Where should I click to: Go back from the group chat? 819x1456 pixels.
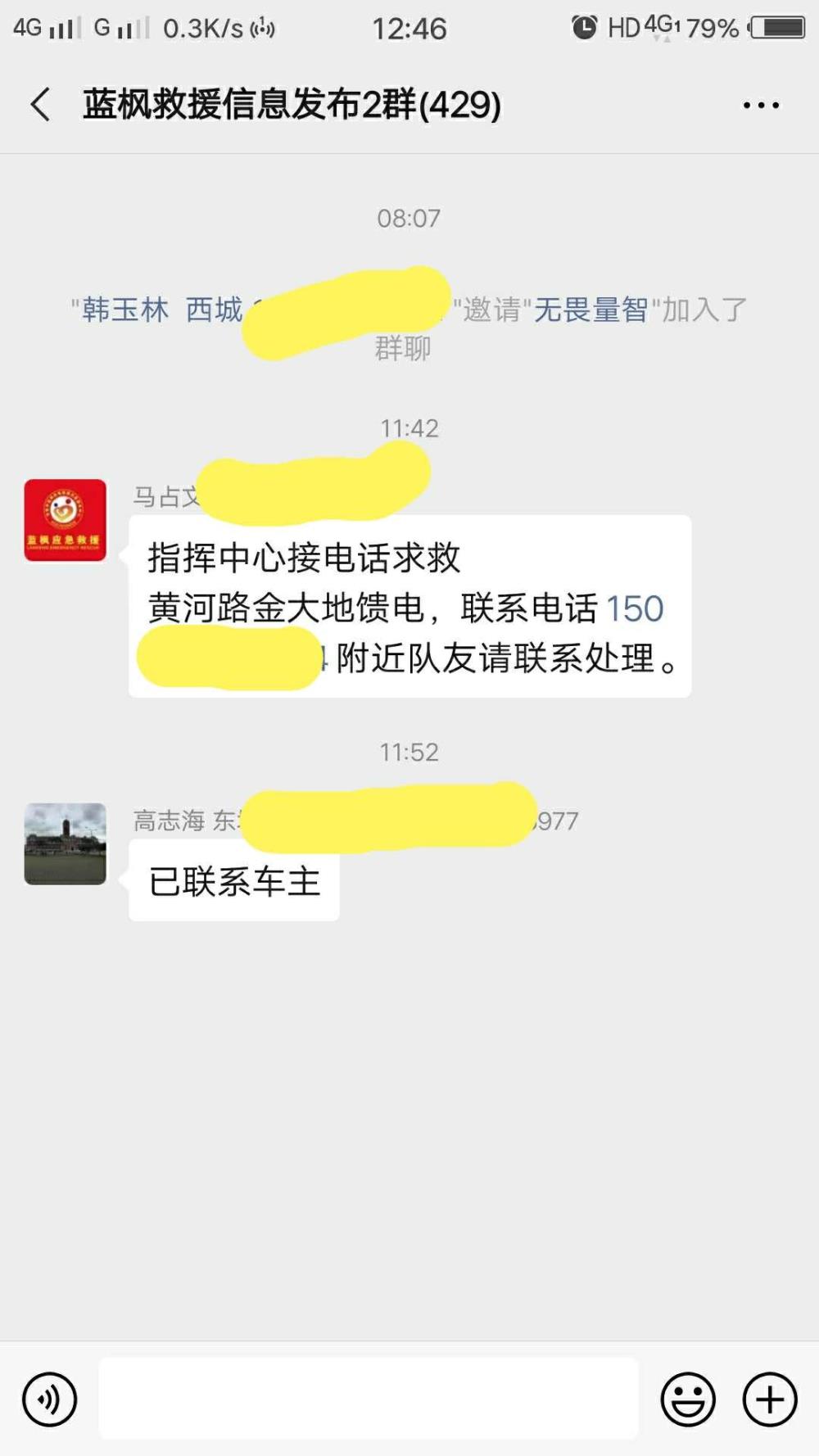pyautogui.click(x=40, y=105)
